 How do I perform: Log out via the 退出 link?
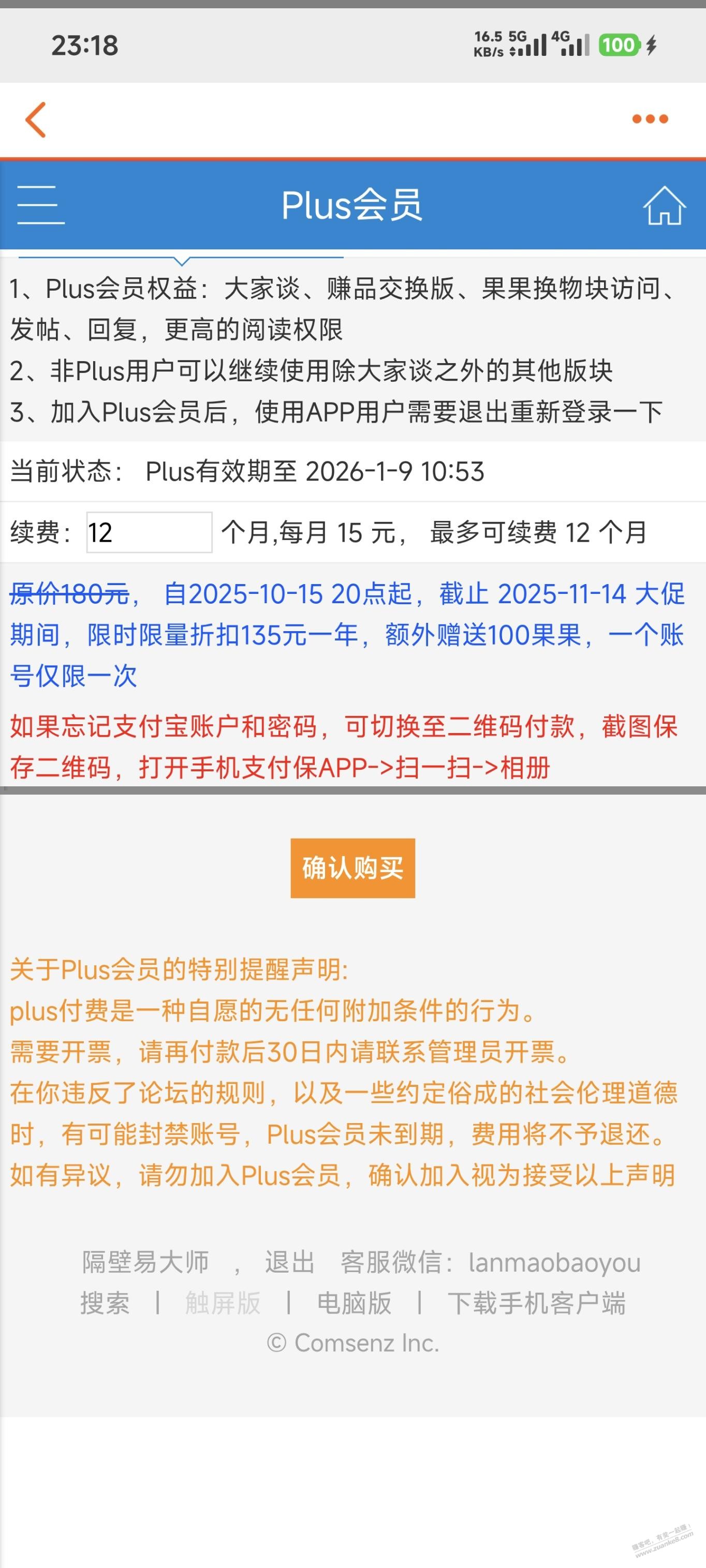[x=289, y=1262]
